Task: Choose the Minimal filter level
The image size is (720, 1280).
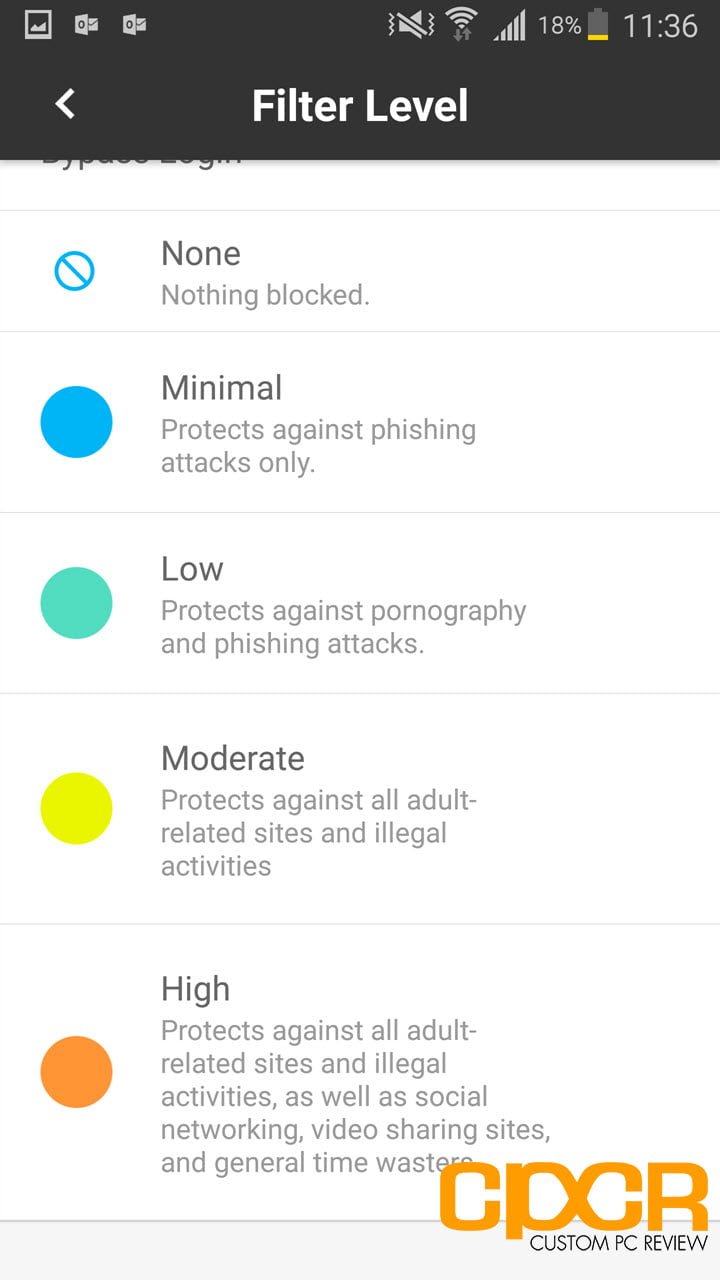Action: pyautogui.click(x=360, y=422)
